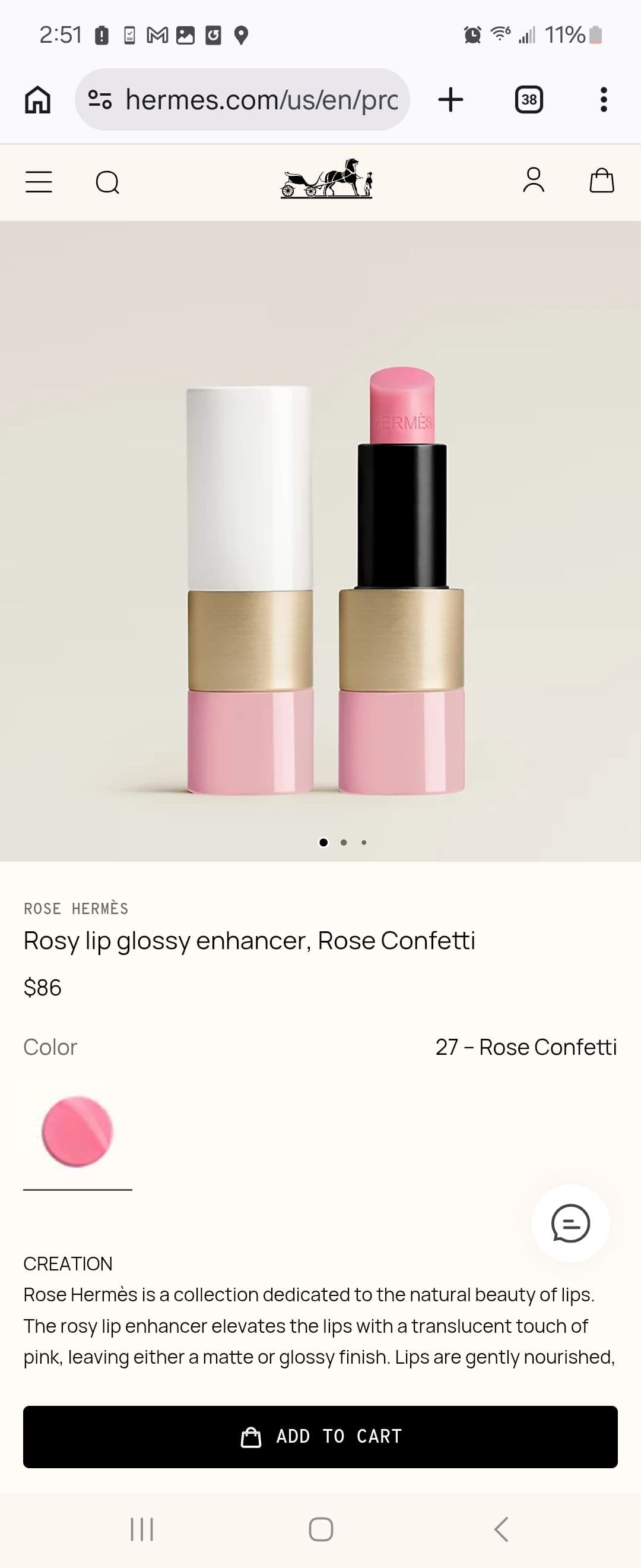Open a new browser tab

click(x=450, y=99)
